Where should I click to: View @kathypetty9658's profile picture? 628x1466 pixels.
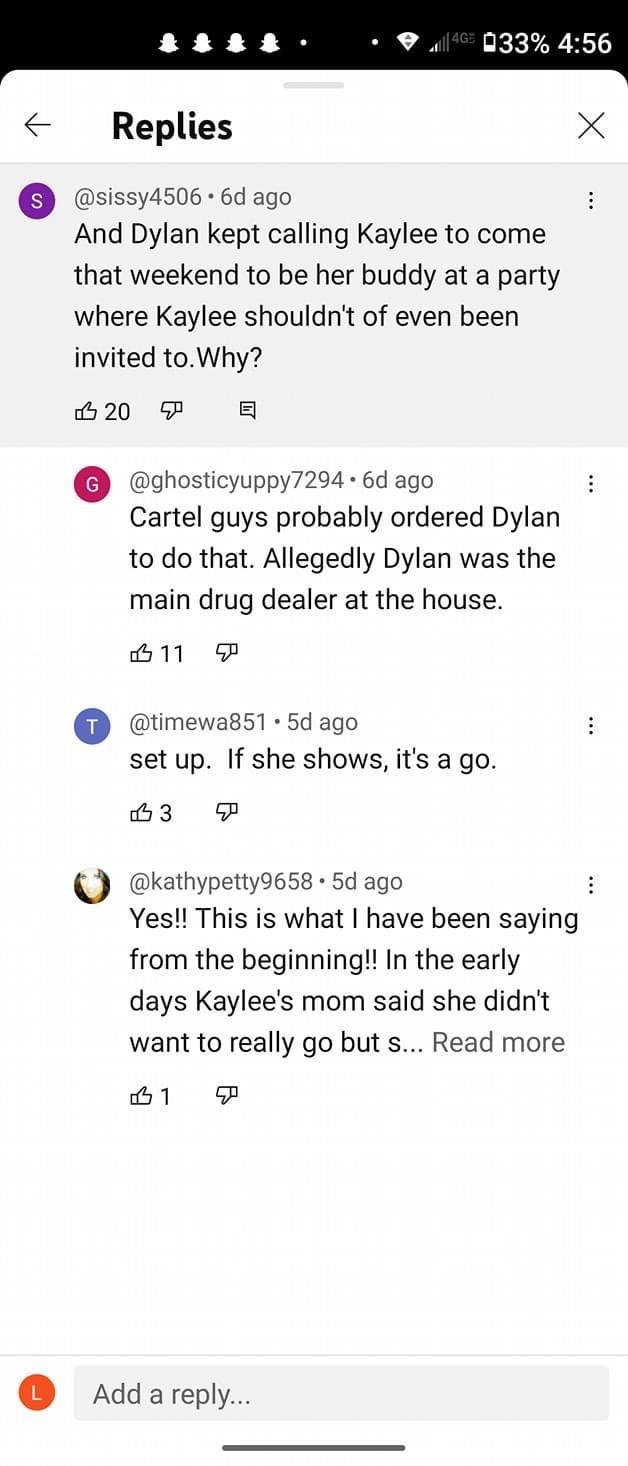pyautogui.click(x=92, y=885)
